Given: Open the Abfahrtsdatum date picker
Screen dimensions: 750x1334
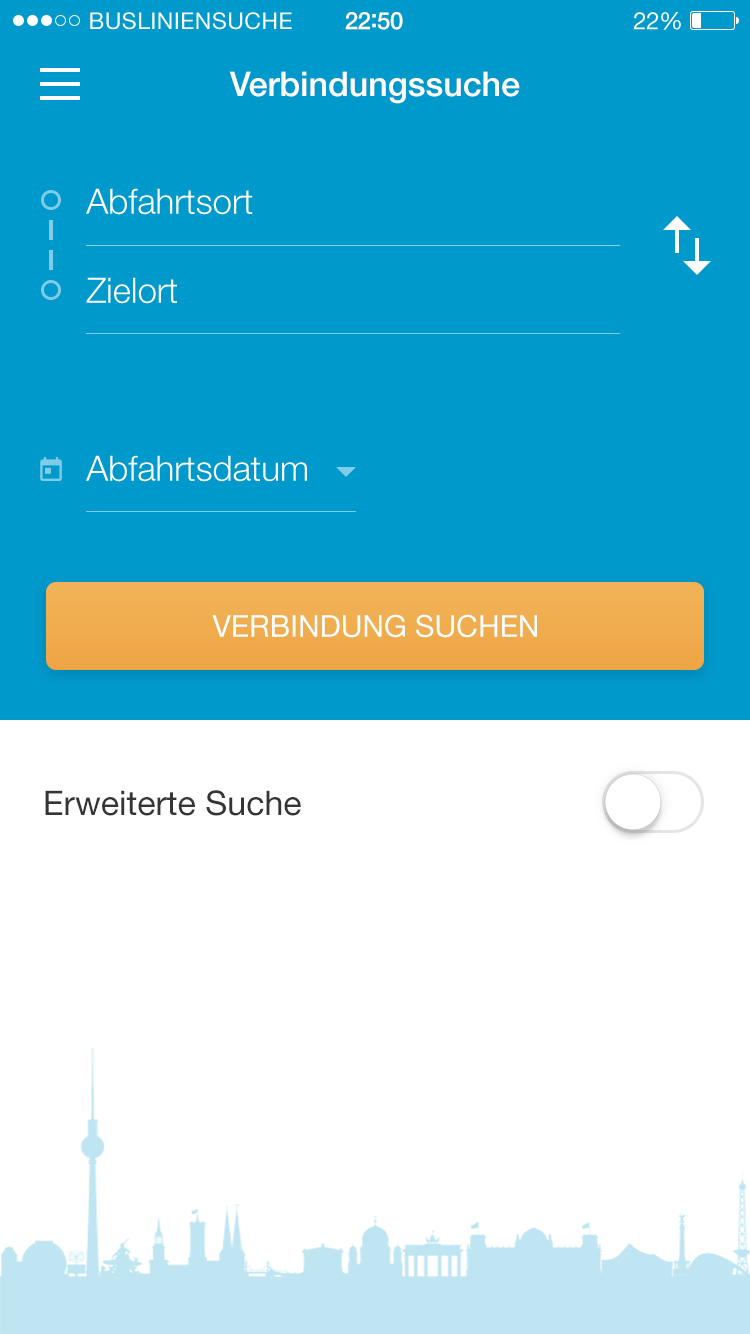Looking at the screenshot, I should point(220,470).
